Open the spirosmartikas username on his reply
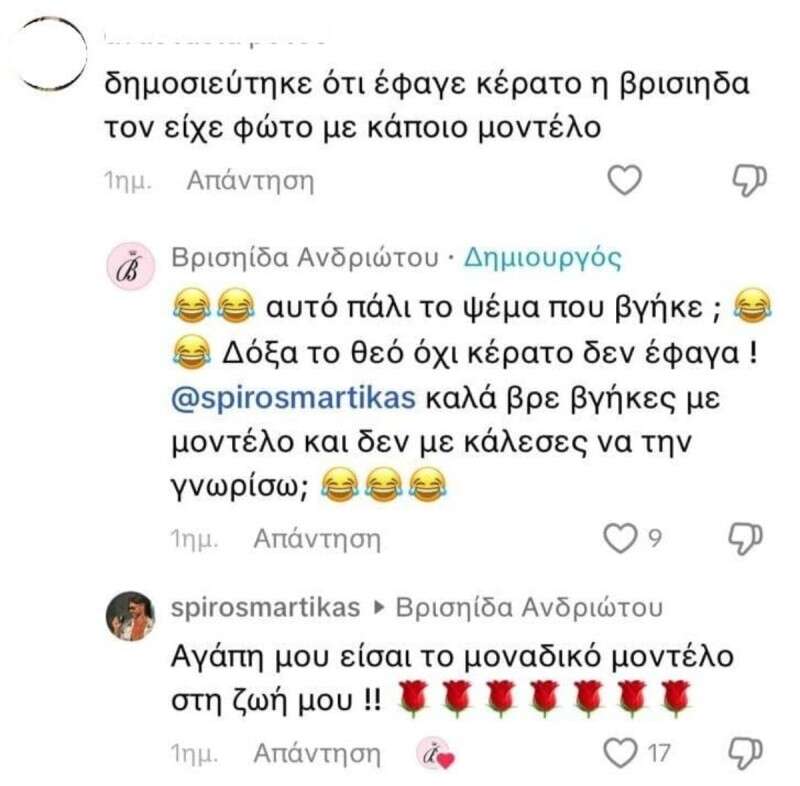Screen dimensions: 800x786 click(x=265, y=608)
